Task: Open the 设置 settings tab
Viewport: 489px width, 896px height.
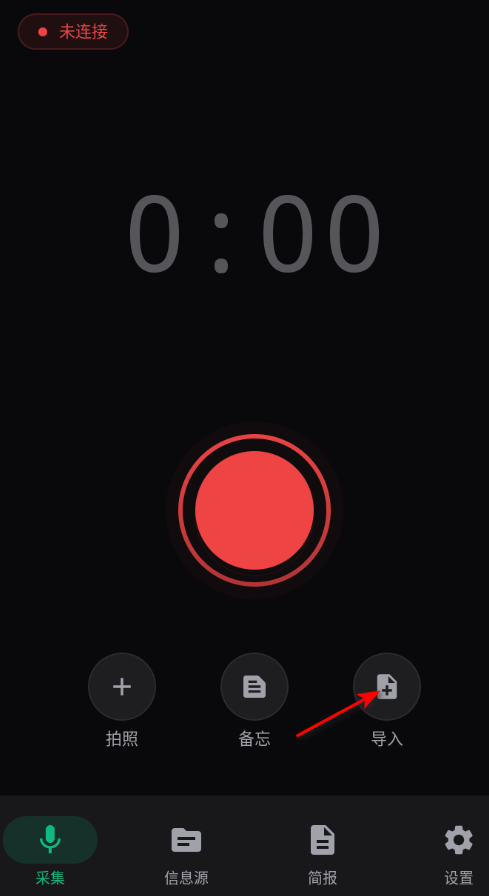Action: coord(459,851)
